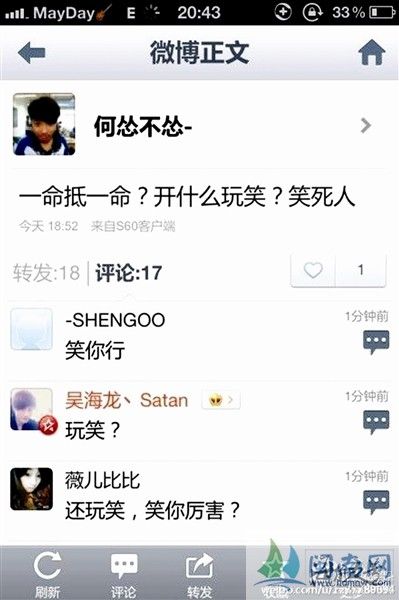The height and width of the screenshot is (600, 399).
Task: Reply to 吴海龙、Satan's comment
Action: 376,422
